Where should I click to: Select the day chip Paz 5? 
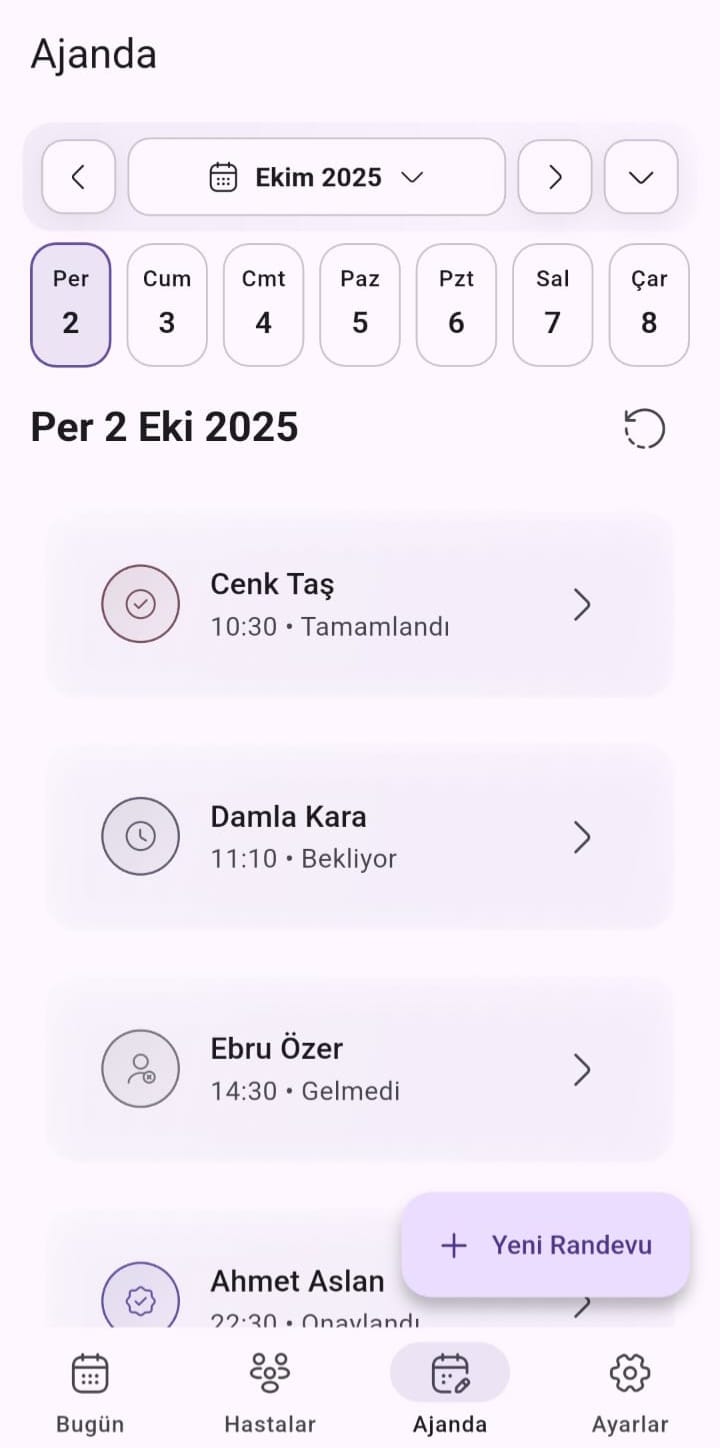[x=359, y=304]
